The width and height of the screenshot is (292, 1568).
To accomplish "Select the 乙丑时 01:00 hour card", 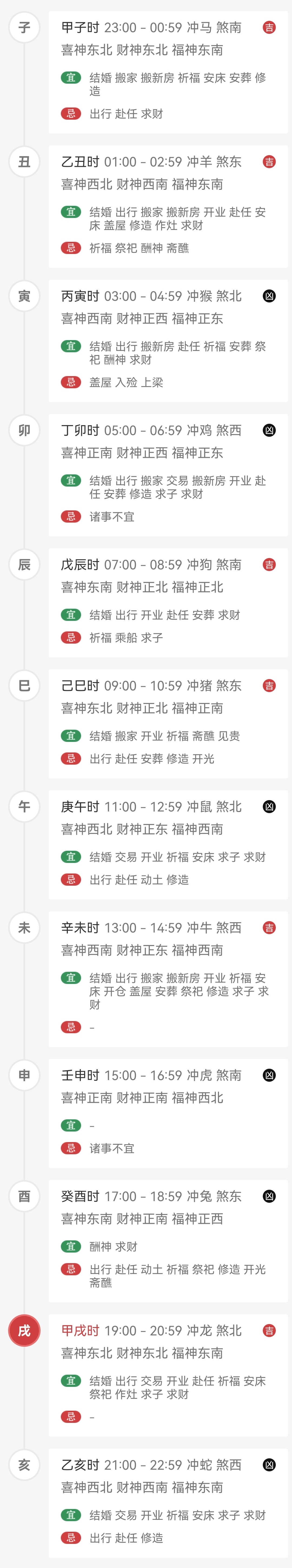I will pos(168,206).
